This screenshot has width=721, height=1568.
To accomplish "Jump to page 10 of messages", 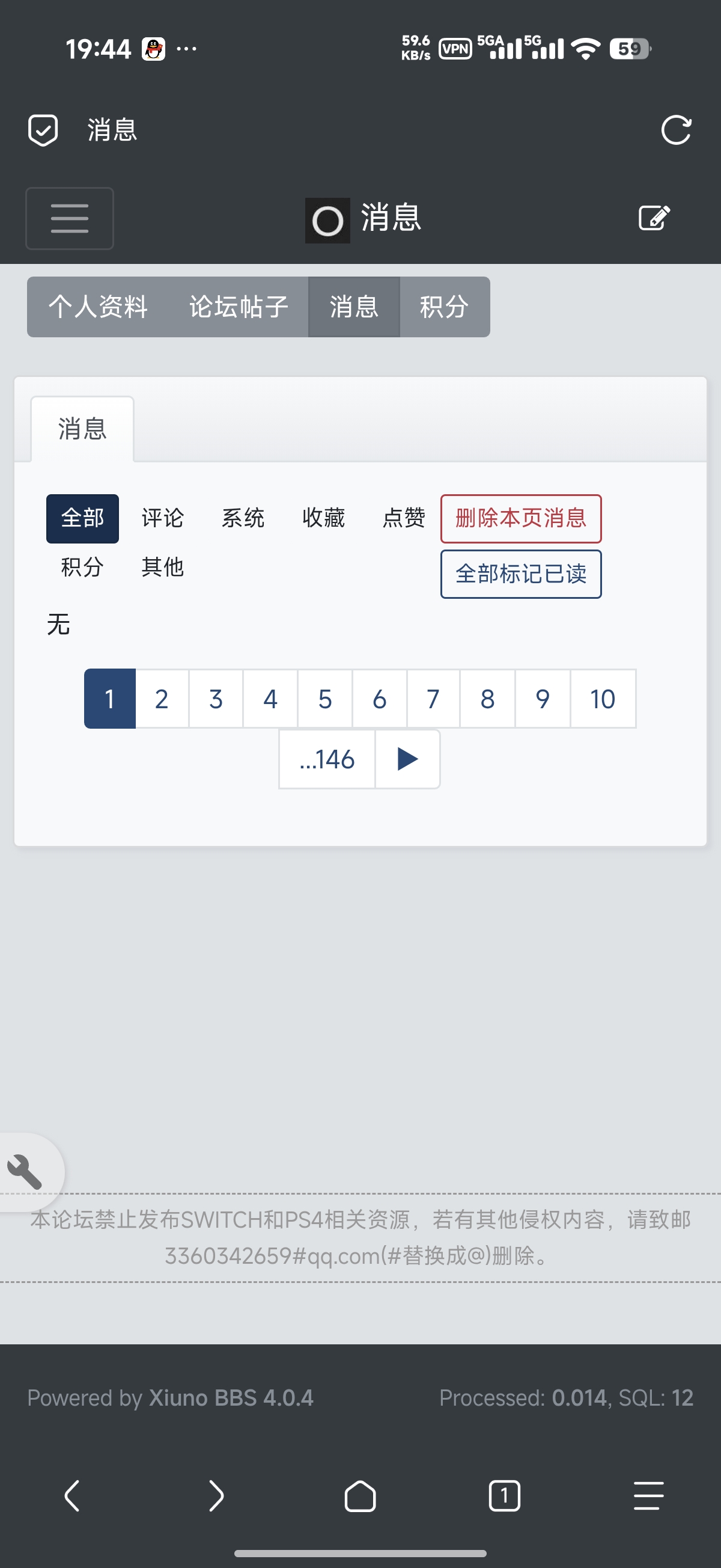I will tap(603, 699).
